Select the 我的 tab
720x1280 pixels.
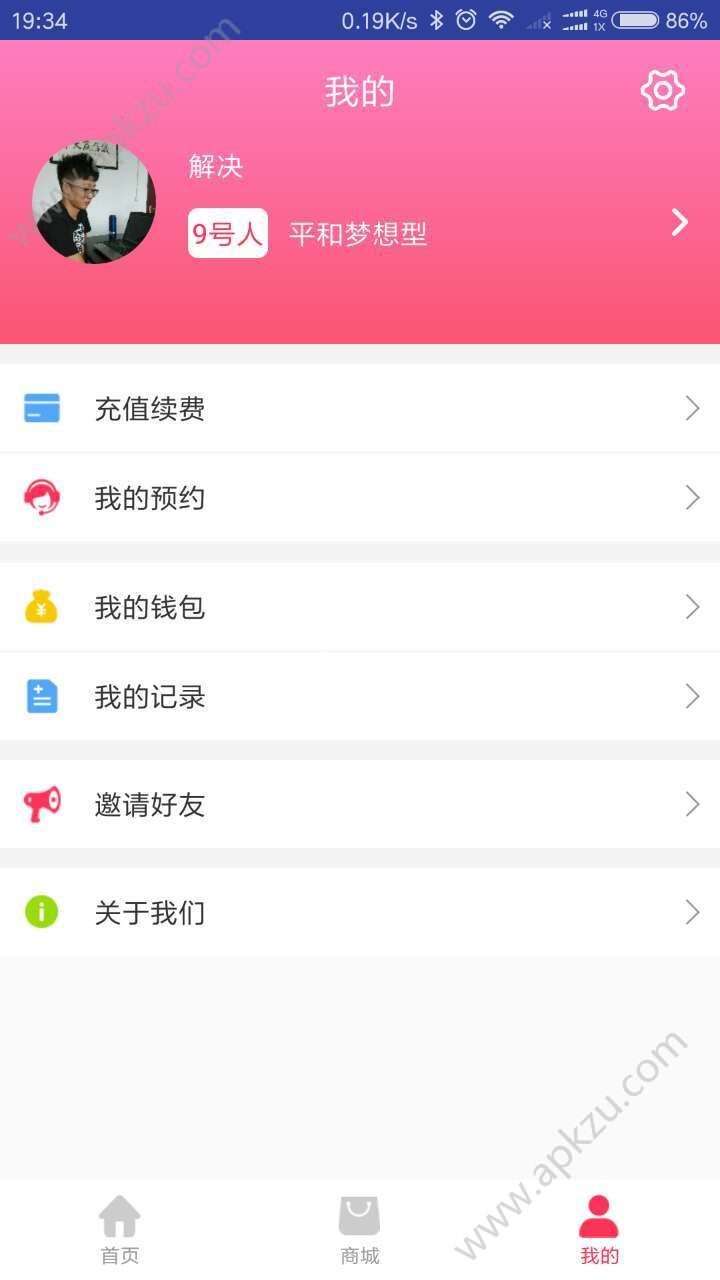click(x=598, y=1230)
